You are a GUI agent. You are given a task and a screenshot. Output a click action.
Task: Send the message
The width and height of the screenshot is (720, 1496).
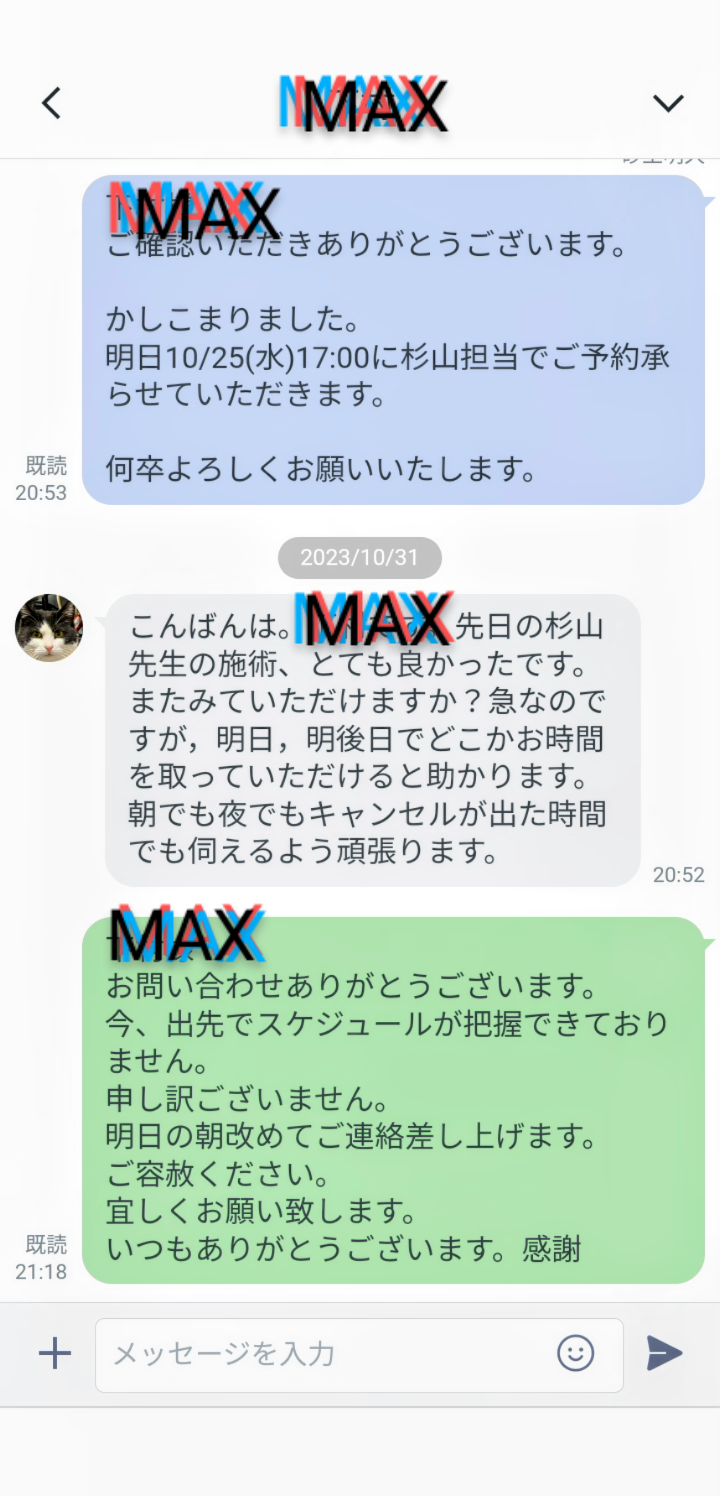pyautogui.click(x=664, y=1353)
